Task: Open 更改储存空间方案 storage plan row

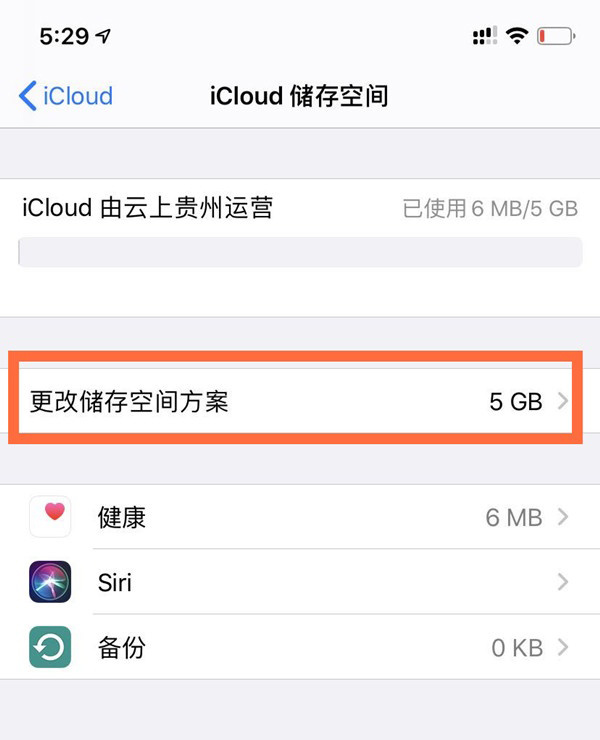Action: point(290,402)
